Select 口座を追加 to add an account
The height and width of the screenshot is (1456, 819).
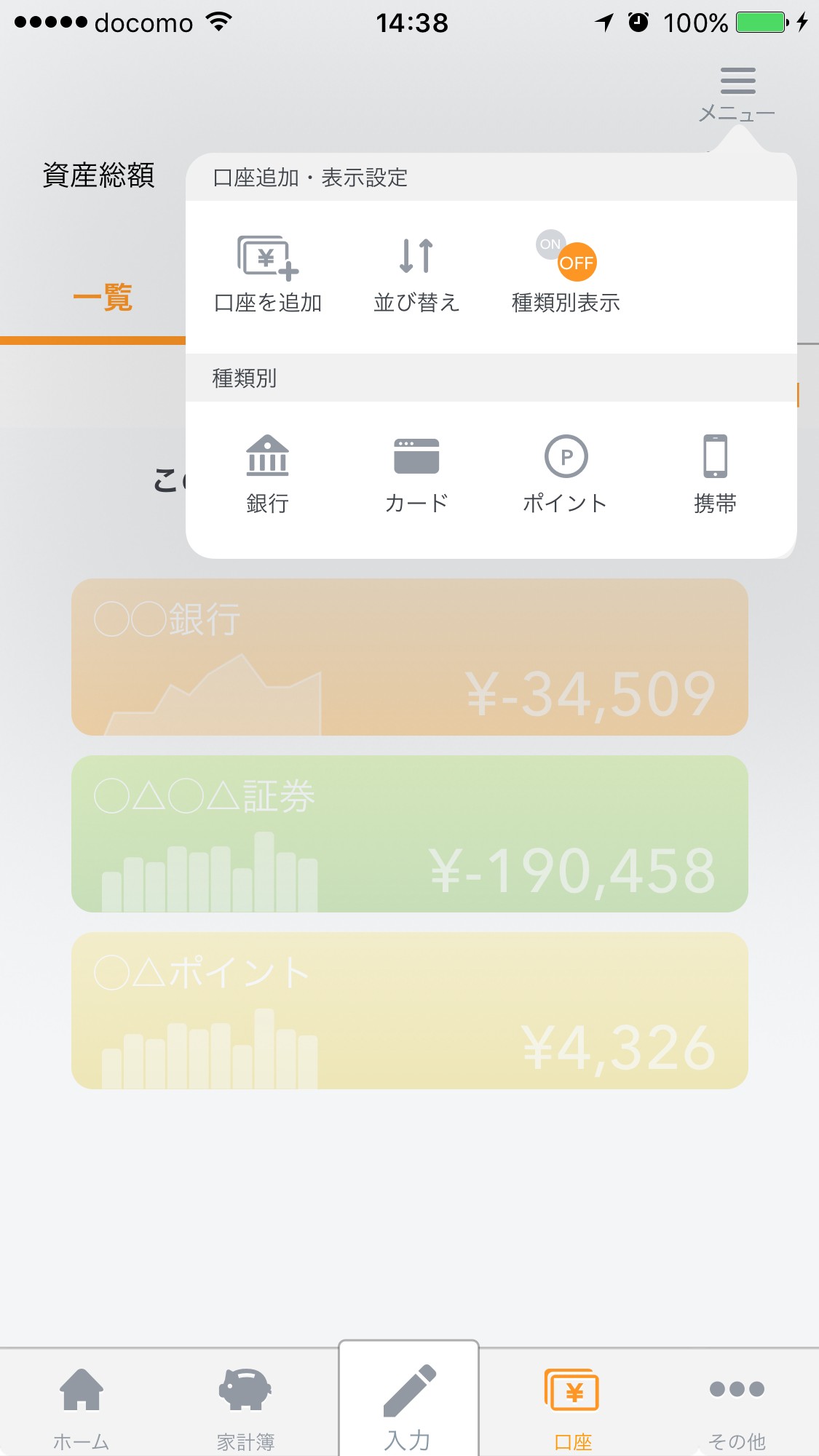tap(268, 273)
